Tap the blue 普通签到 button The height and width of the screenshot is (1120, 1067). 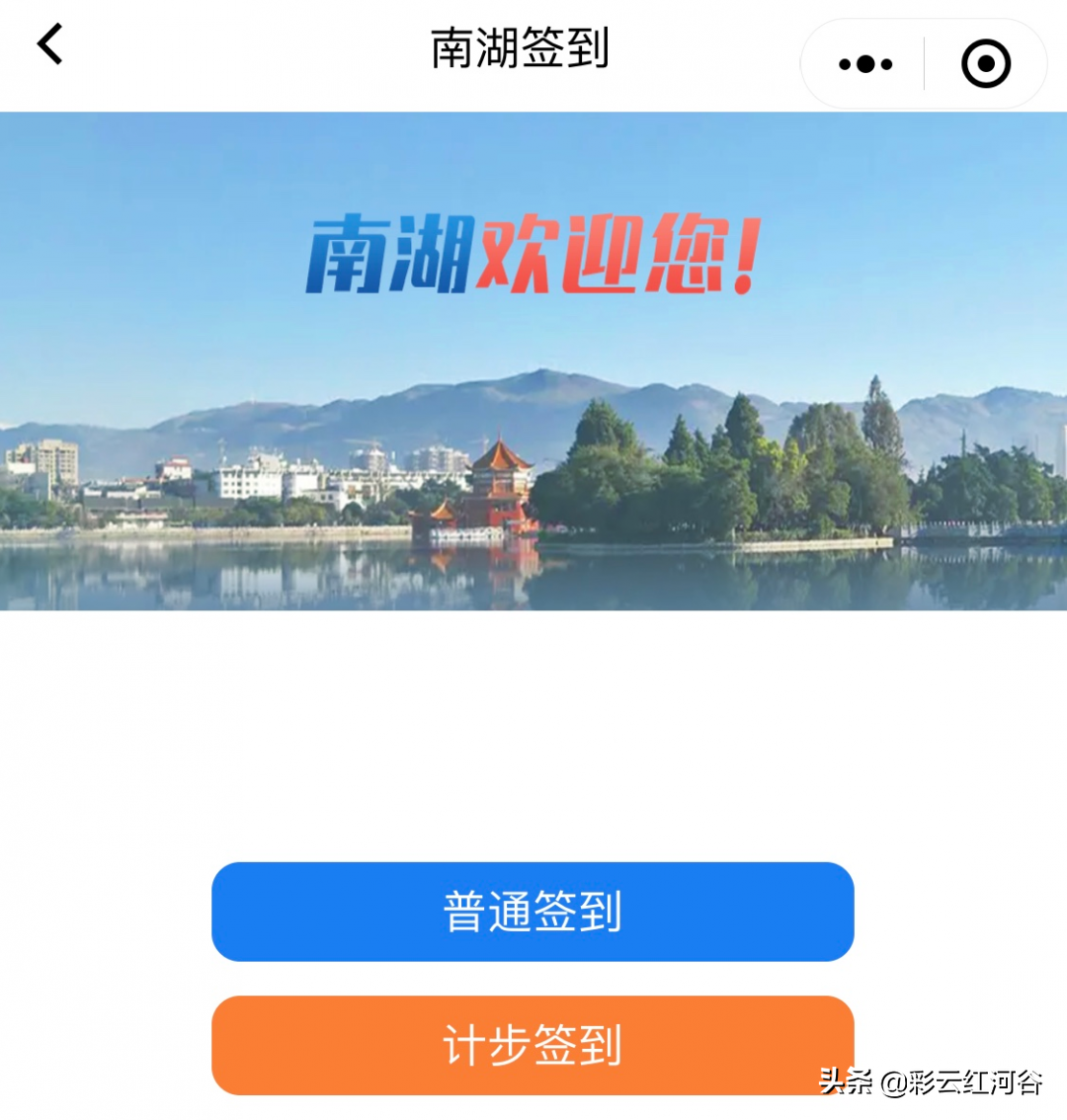pos(533,911)
